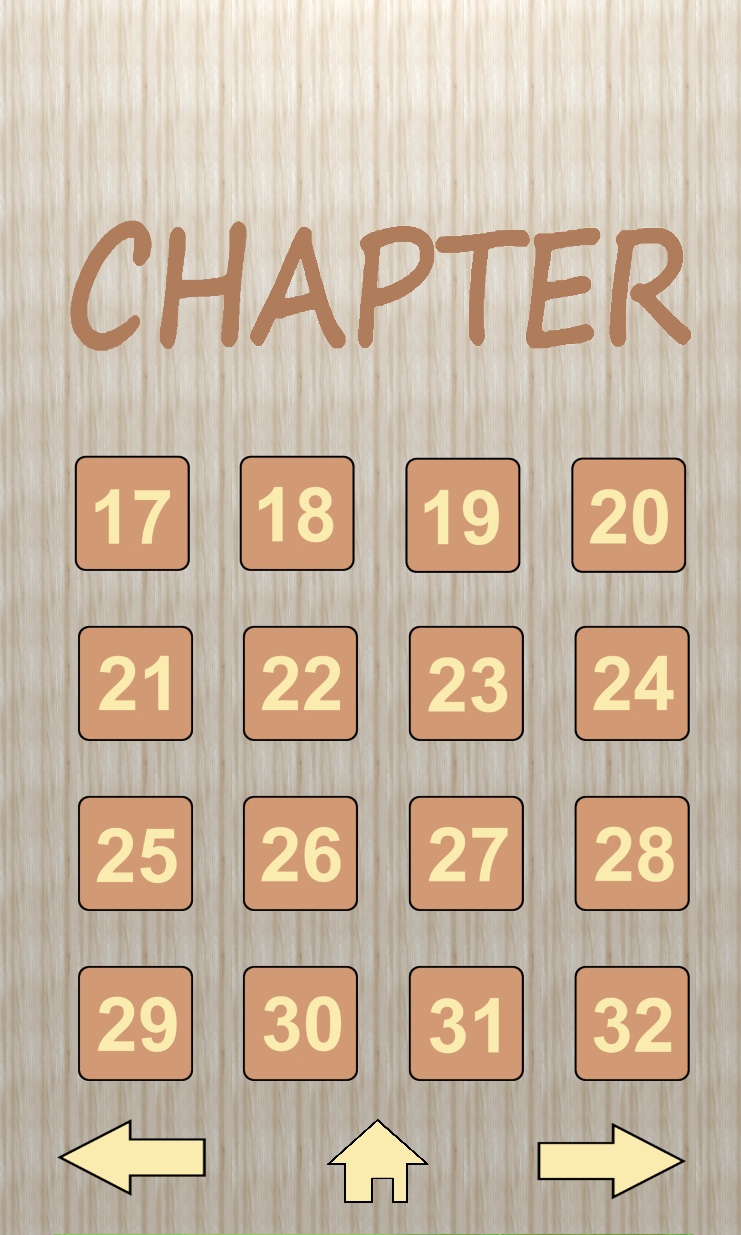
Task: Choose chapter 22
Action: (x=300, y=683)
